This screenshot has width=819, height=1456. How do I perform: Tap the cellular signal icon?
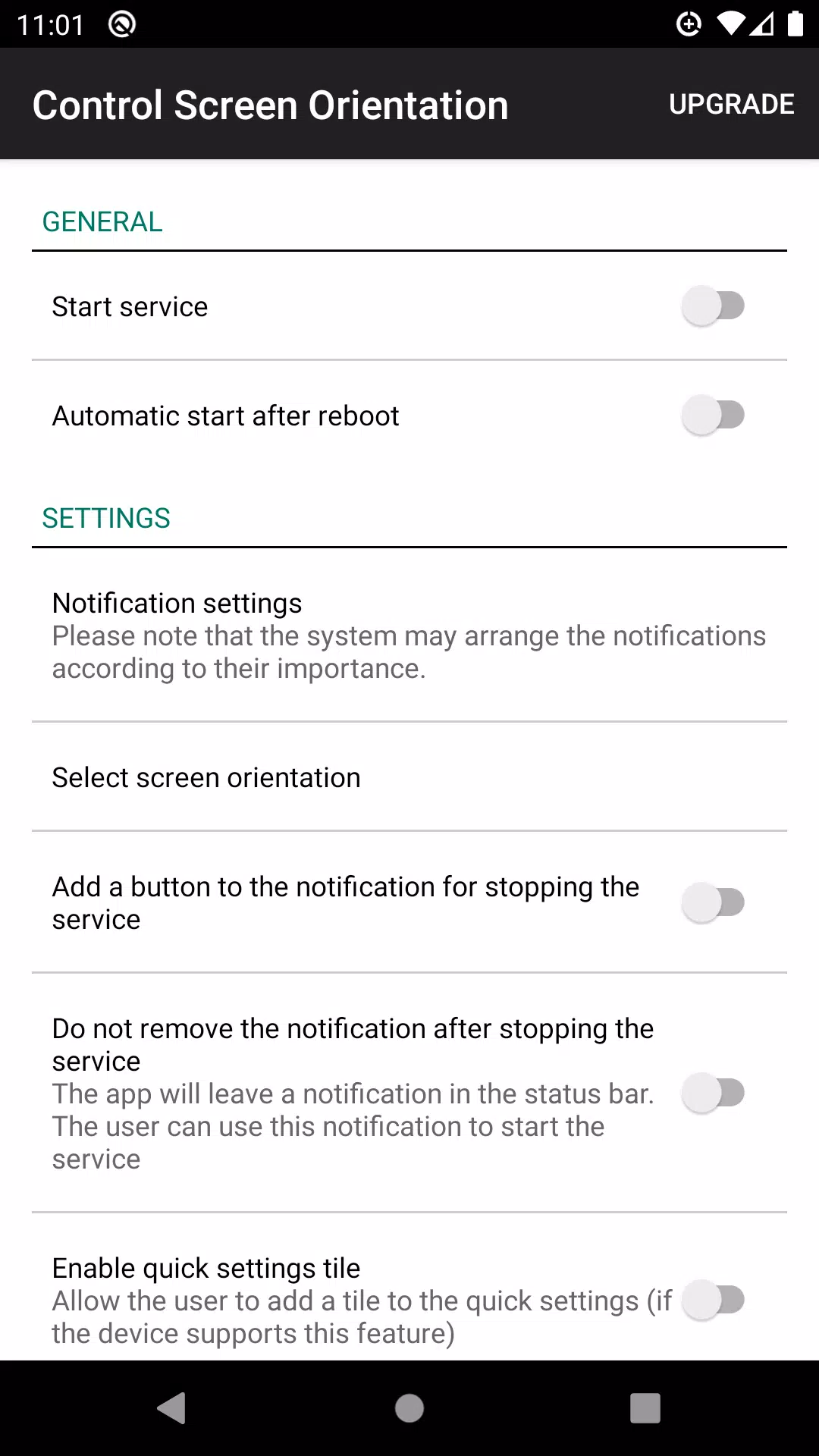click(764, 24)
